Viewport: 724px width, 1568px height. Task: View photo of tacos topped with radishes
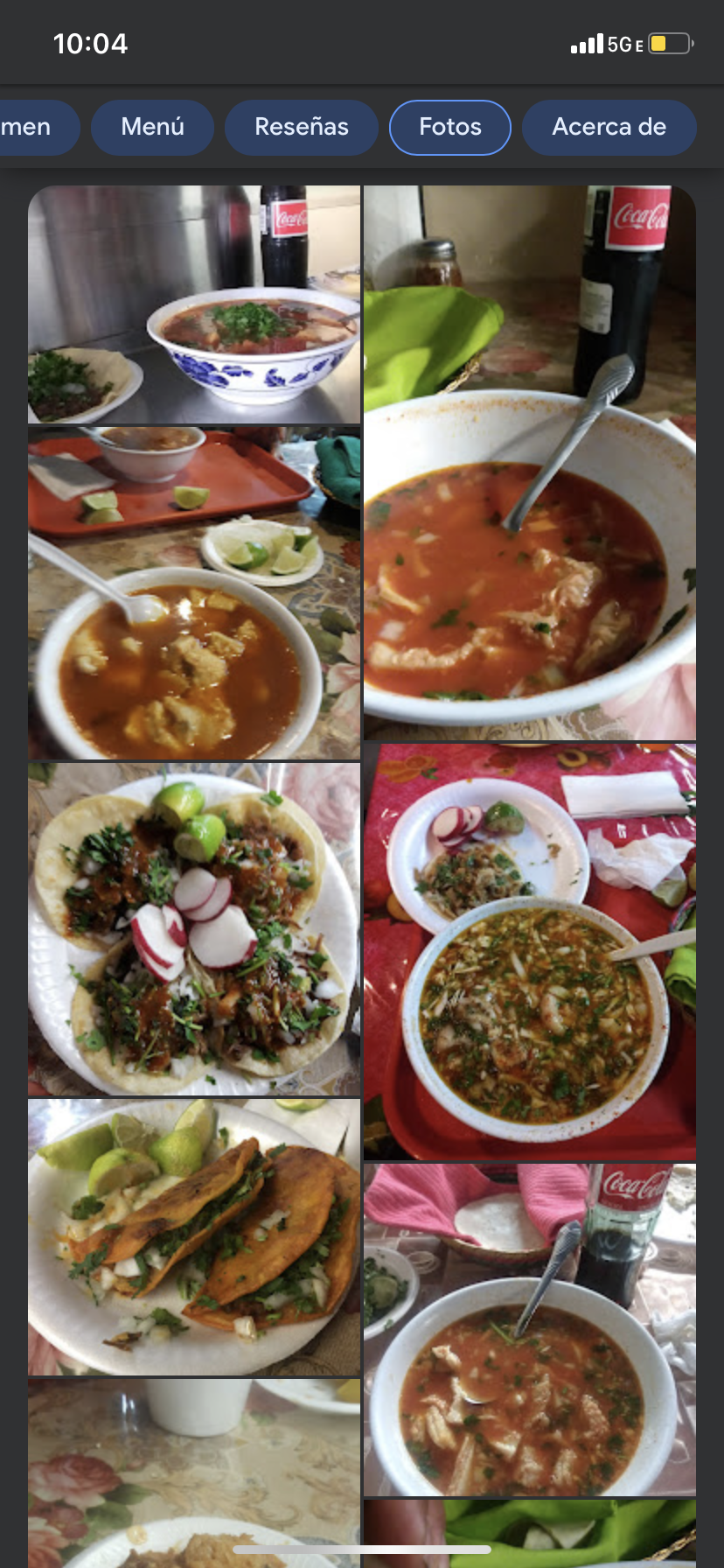click(x=194, y=928)
